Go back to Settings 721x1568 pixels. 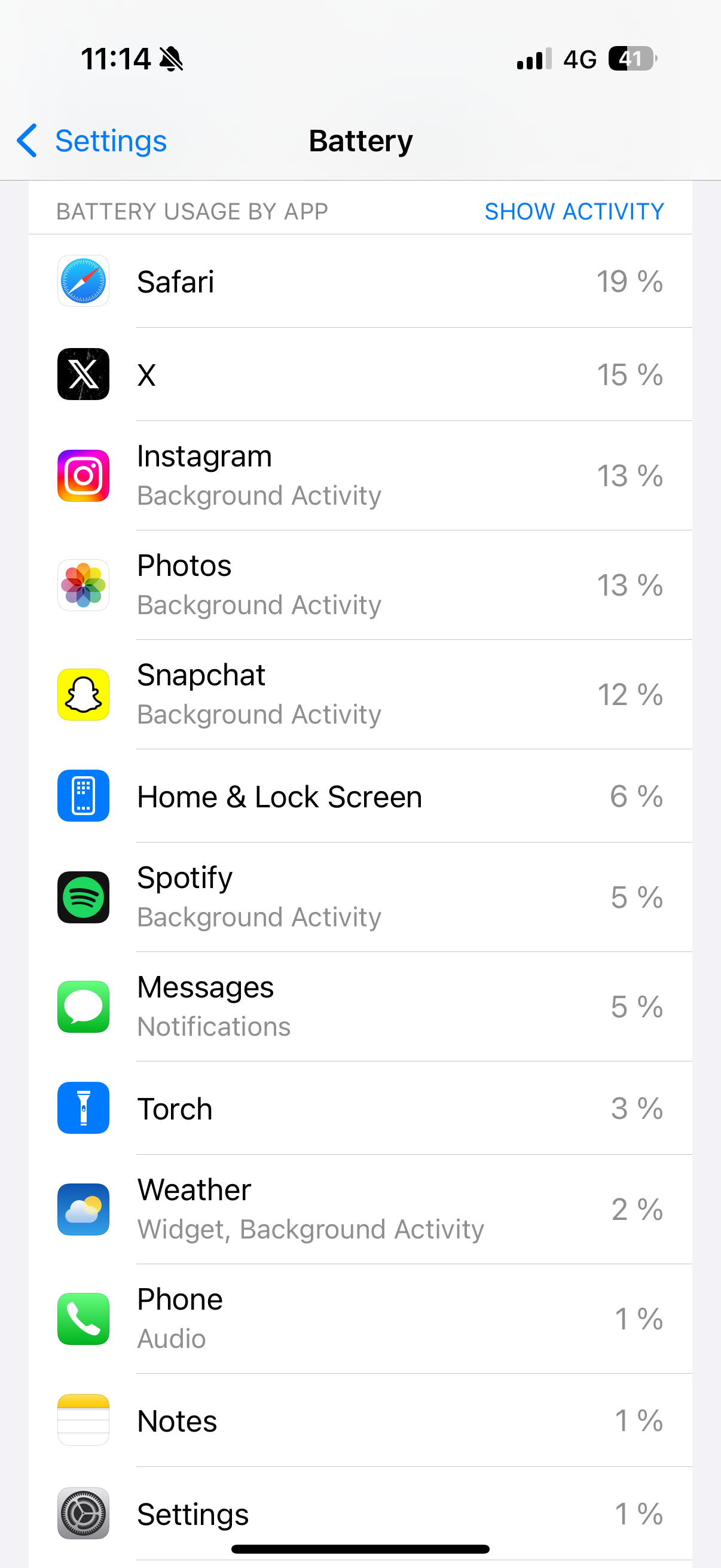(x=93, y=141)
